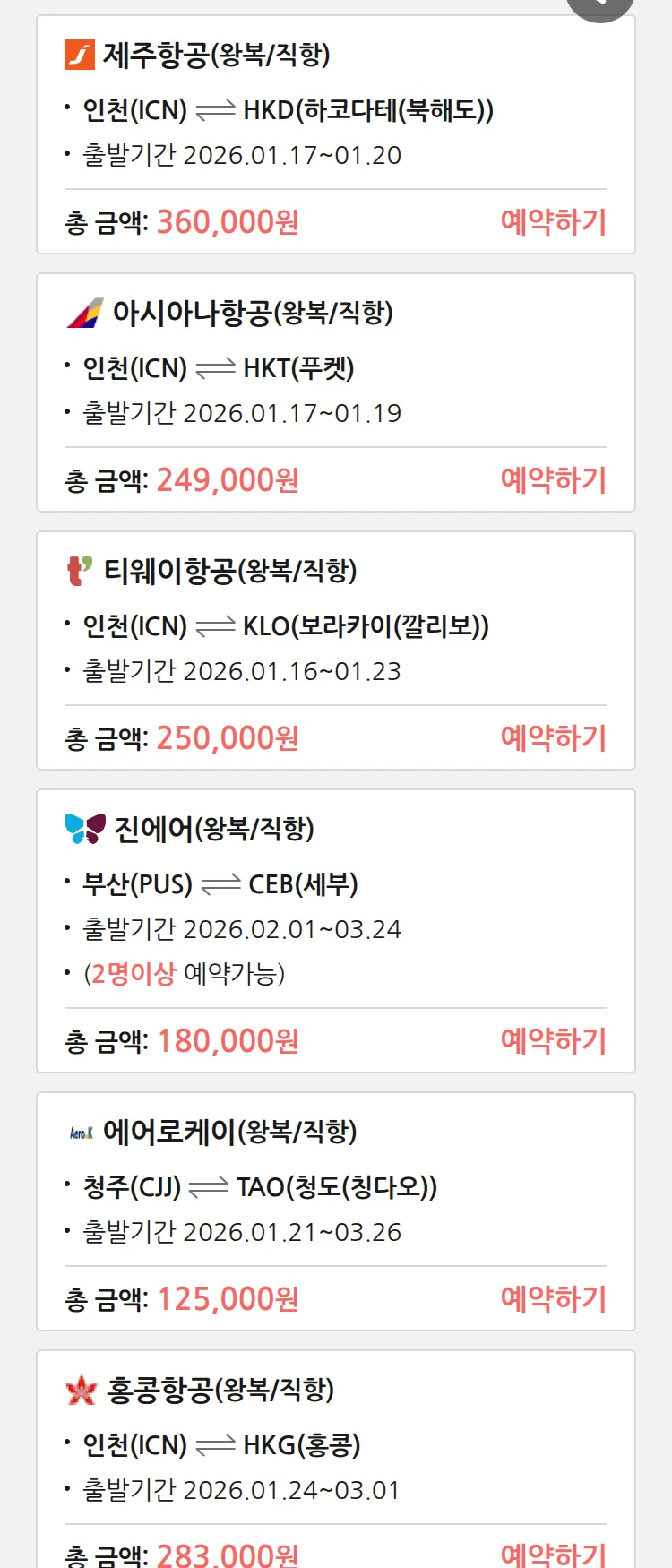Click 예약하기 on the T'way Air deal

pyautogui.click(x=554, y=737)
